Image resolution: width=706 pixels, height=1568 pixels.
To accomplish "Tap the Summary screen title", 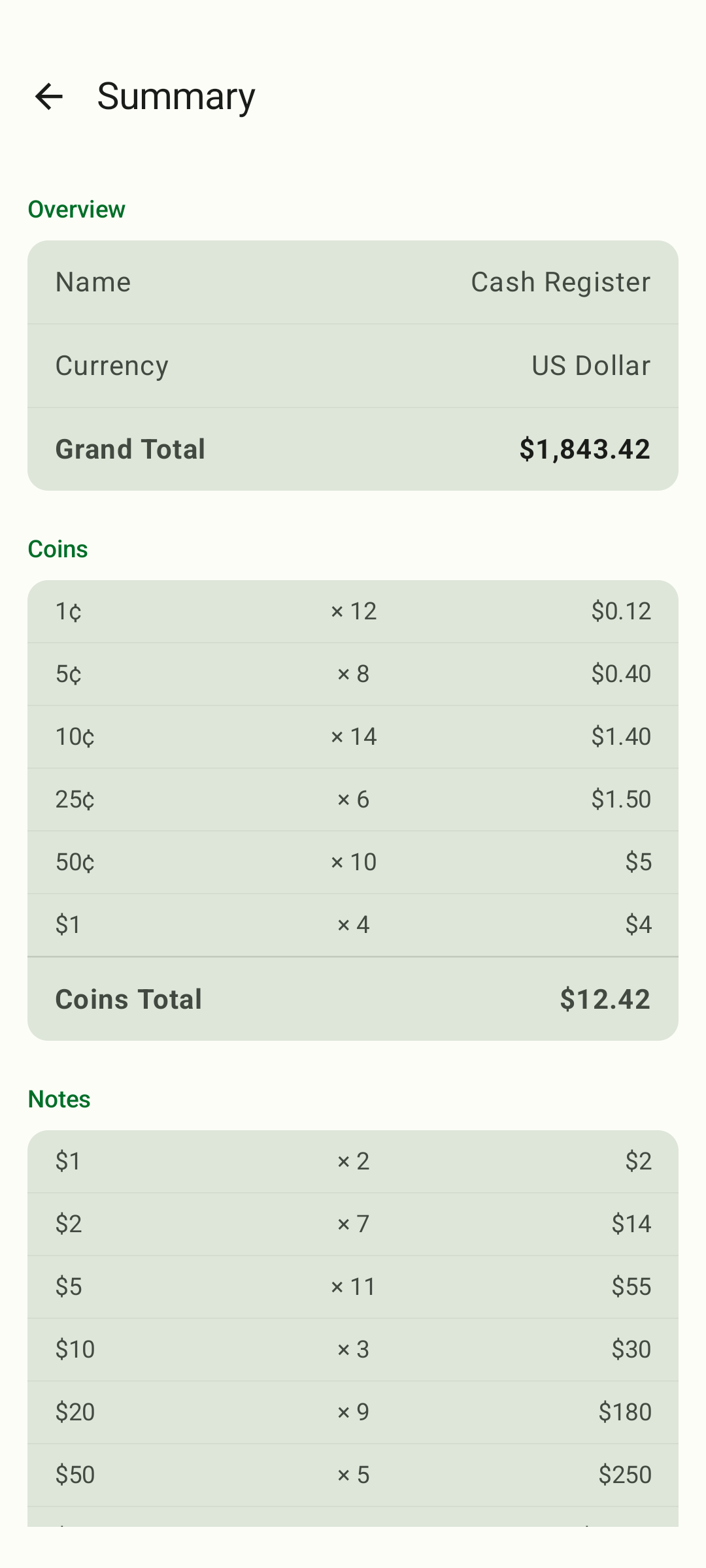I will (175, 97).
